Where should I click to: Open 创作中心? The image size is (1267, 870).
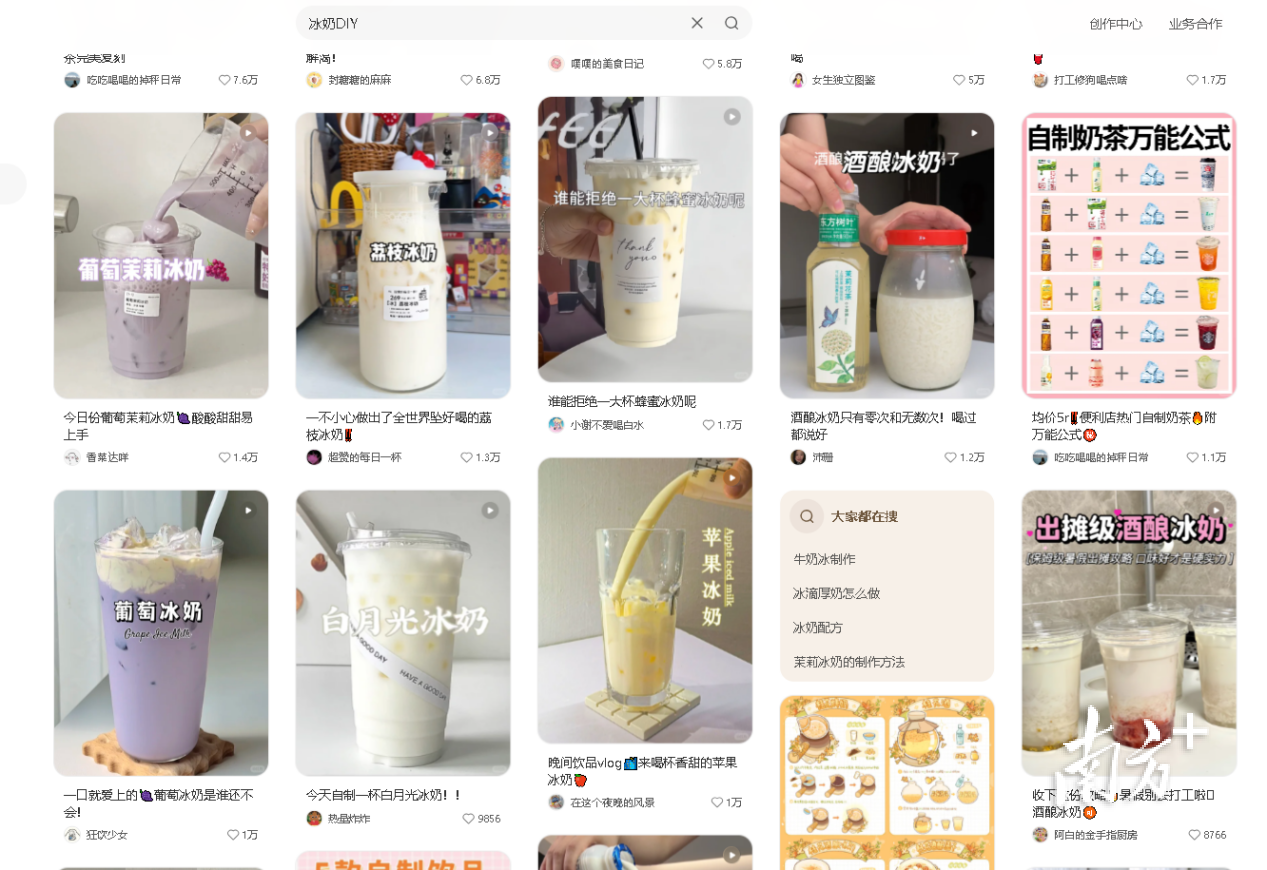pos(1115,24)
